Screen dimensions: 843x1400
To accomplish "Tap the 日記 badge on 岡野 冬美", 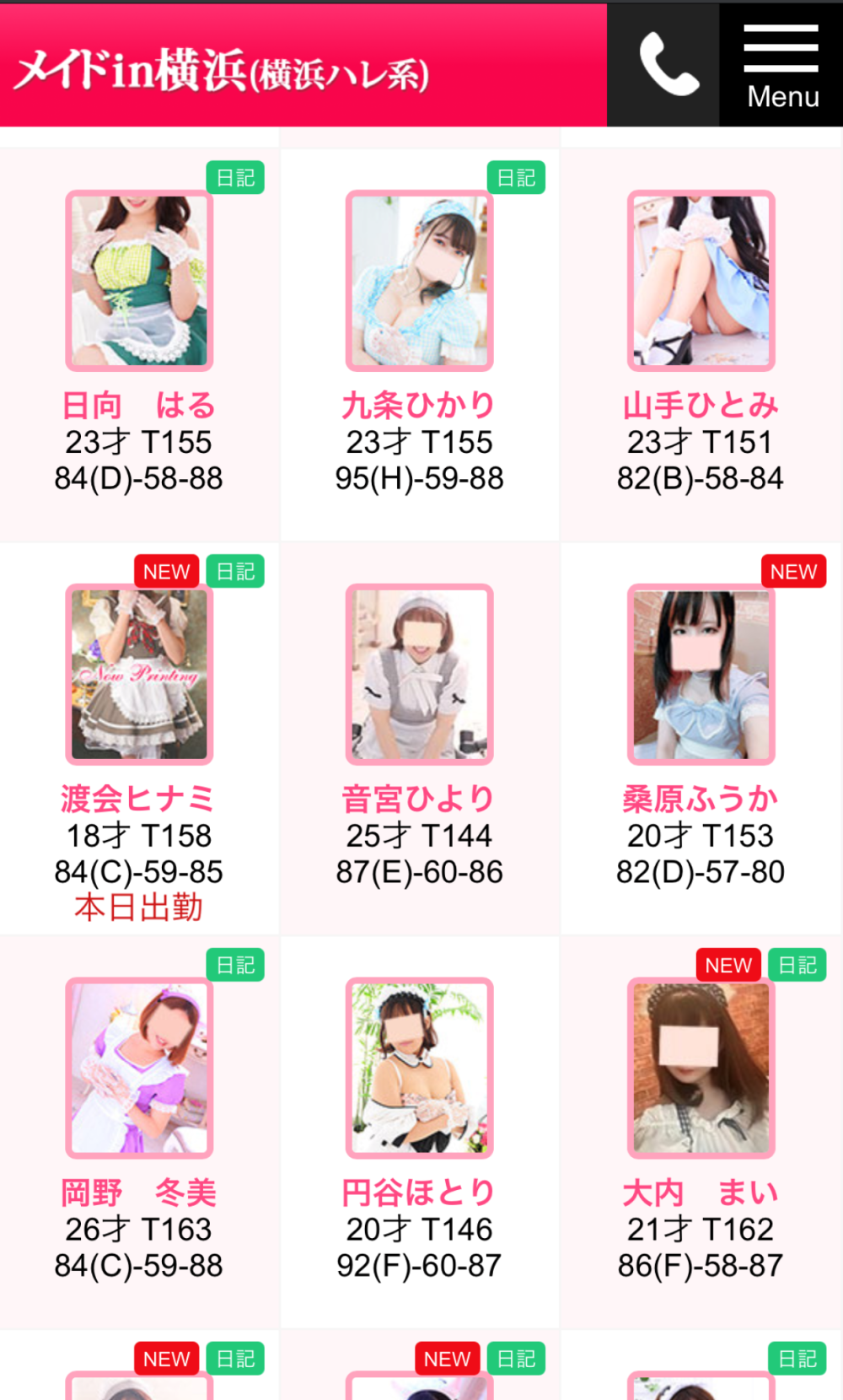I will coord(235,965).
